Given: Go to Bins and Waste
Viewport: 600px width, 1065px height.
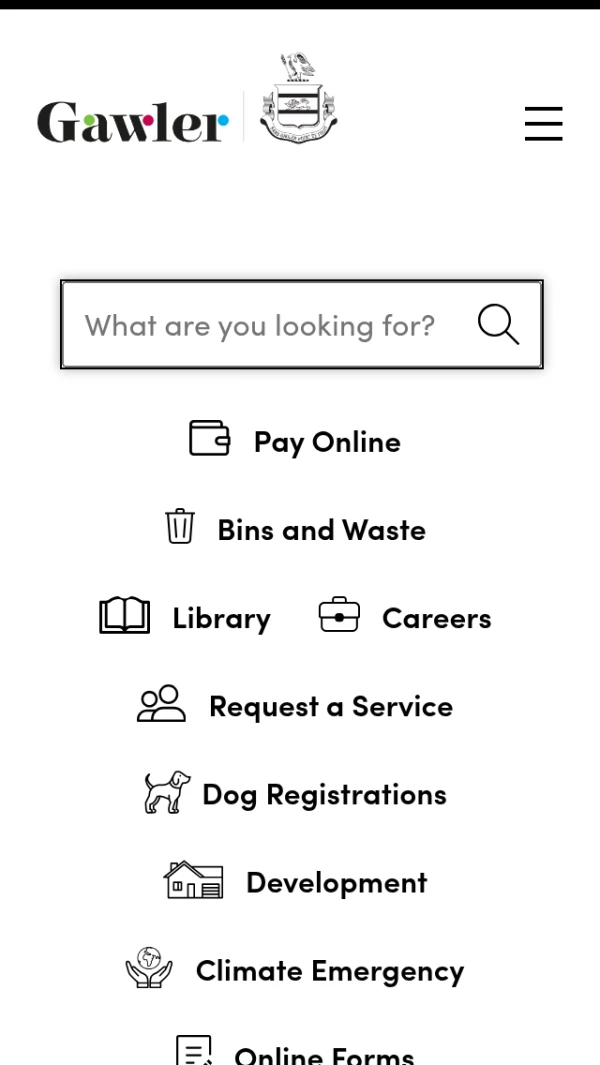Looking at the screenshot, I should point(296,529).
